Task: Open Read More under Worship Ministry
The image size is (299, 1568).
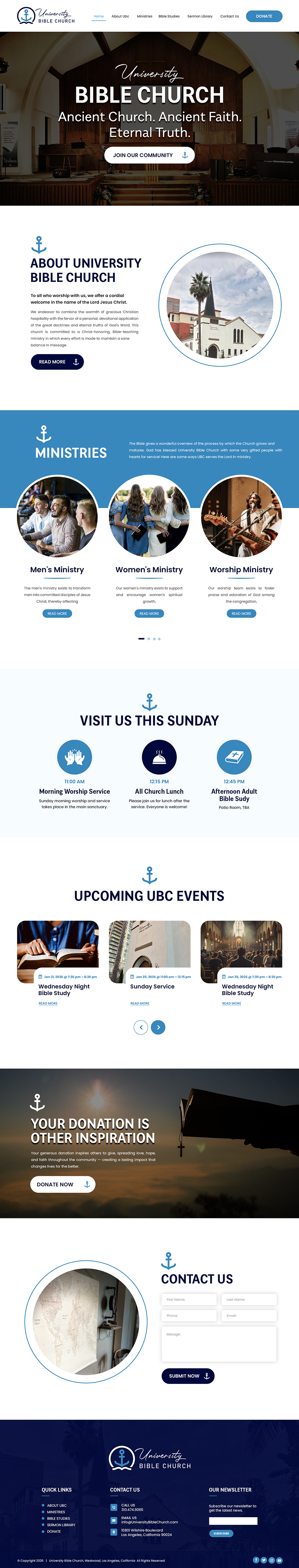Action: click(x=241, y=614)
